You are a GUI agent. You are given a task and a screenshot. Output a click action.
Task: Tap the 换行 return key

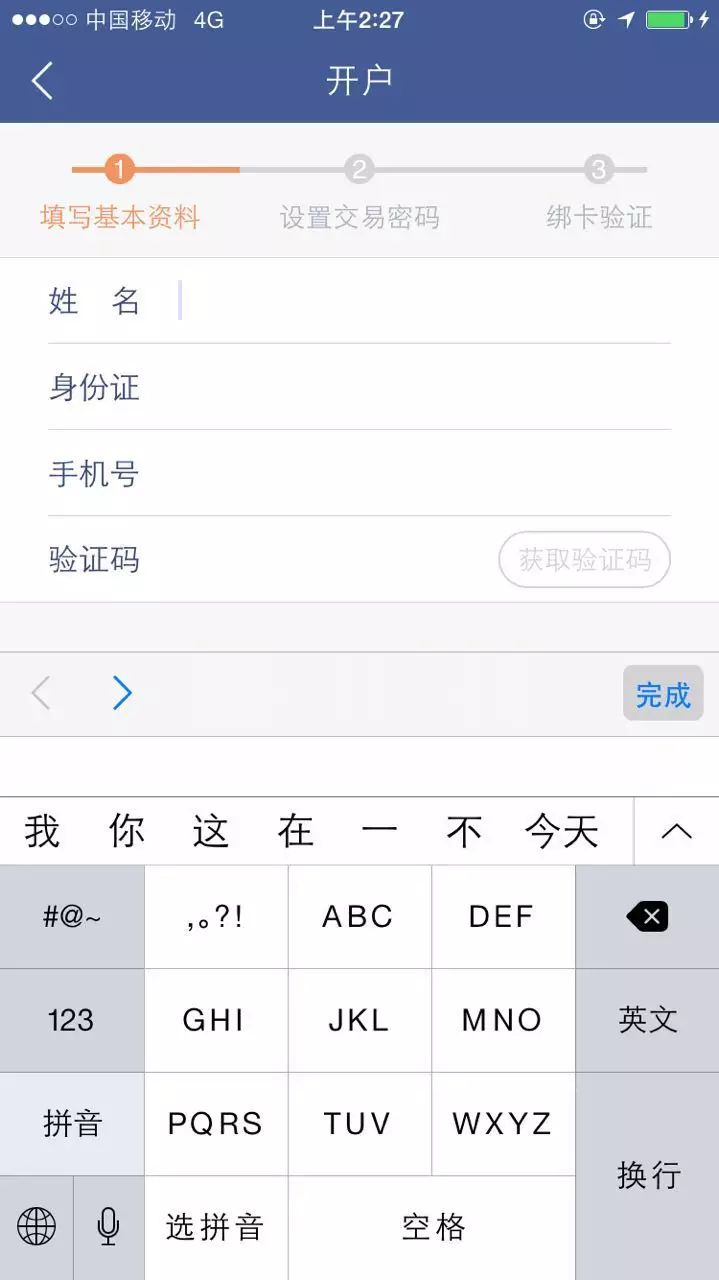tap(648, 1176)
